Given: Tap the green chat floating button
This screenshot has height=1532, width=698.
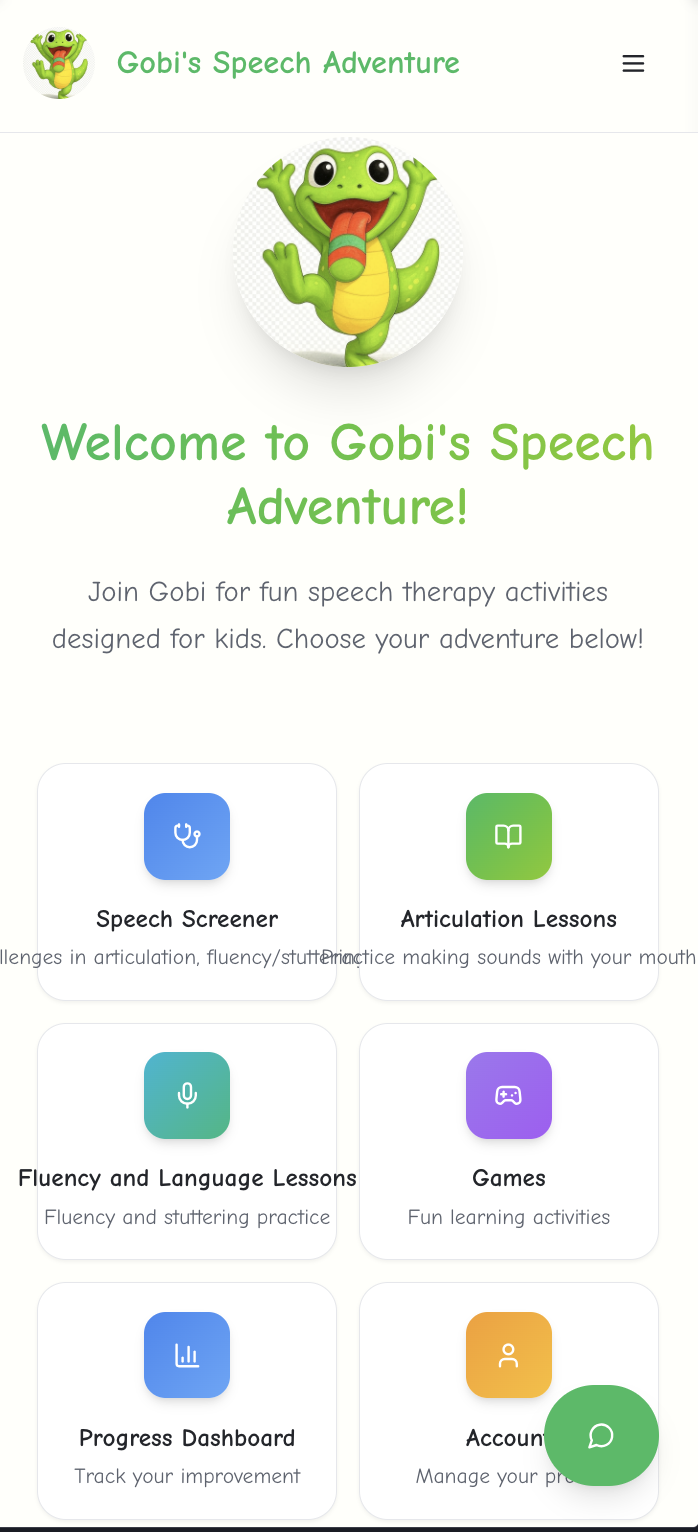Looking at the screenshot, I should 601,1436.
